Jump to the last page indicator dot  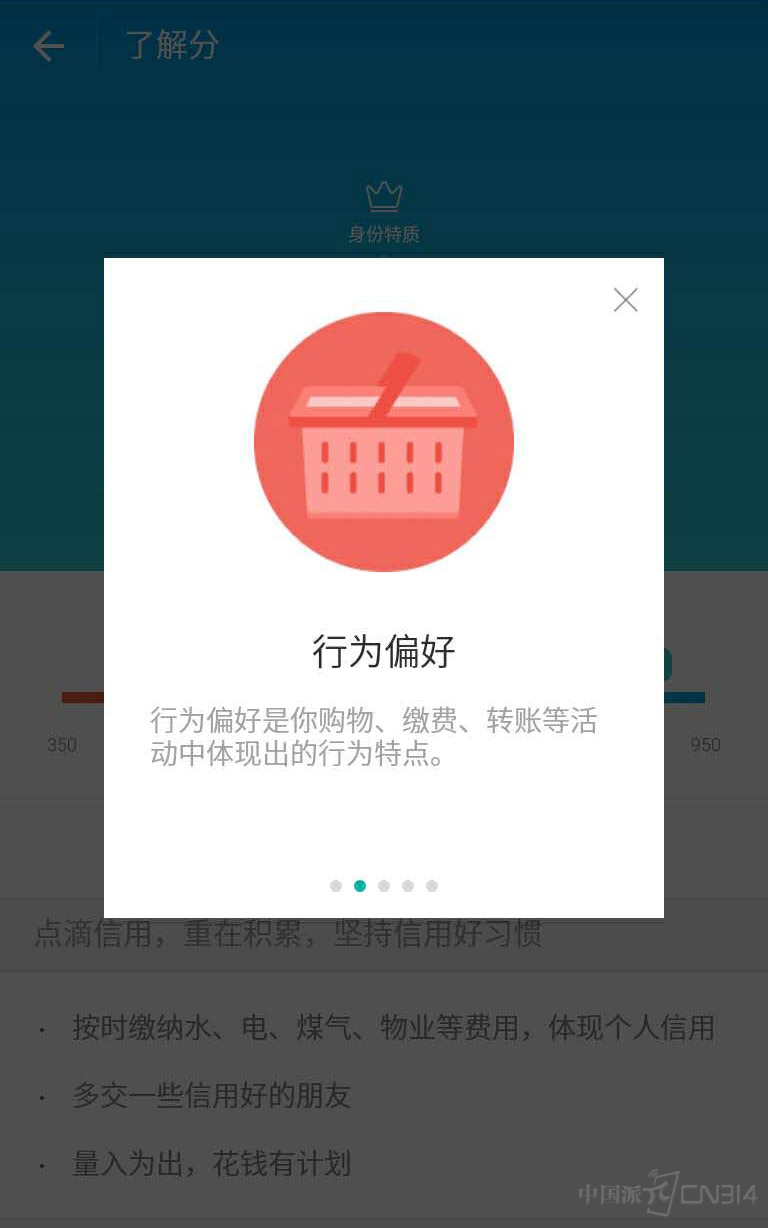[x=432, y=886]
